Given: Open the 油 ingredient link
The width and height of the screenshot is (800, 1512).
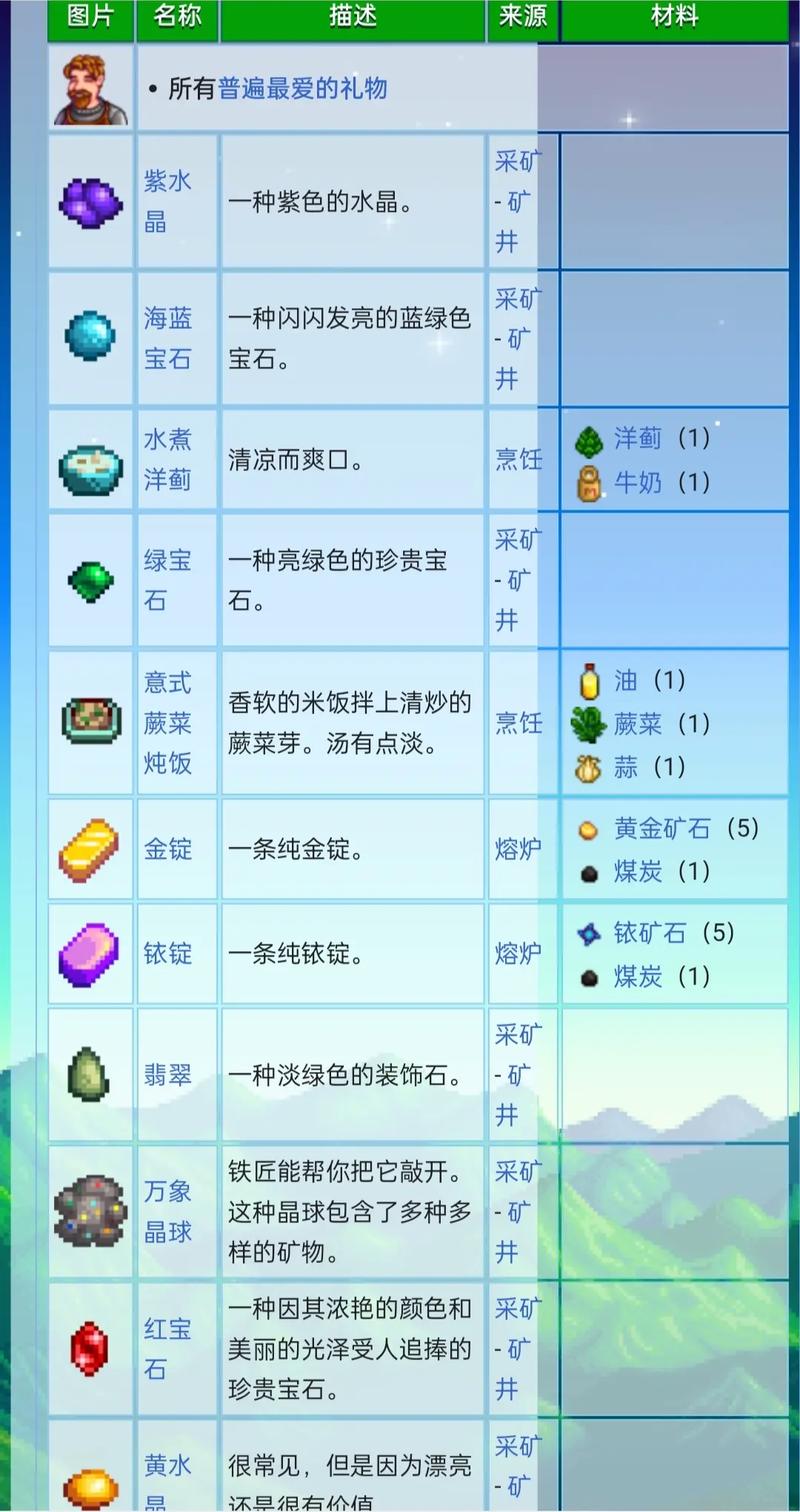Looking at the screenshot, I should pos(626,681).
